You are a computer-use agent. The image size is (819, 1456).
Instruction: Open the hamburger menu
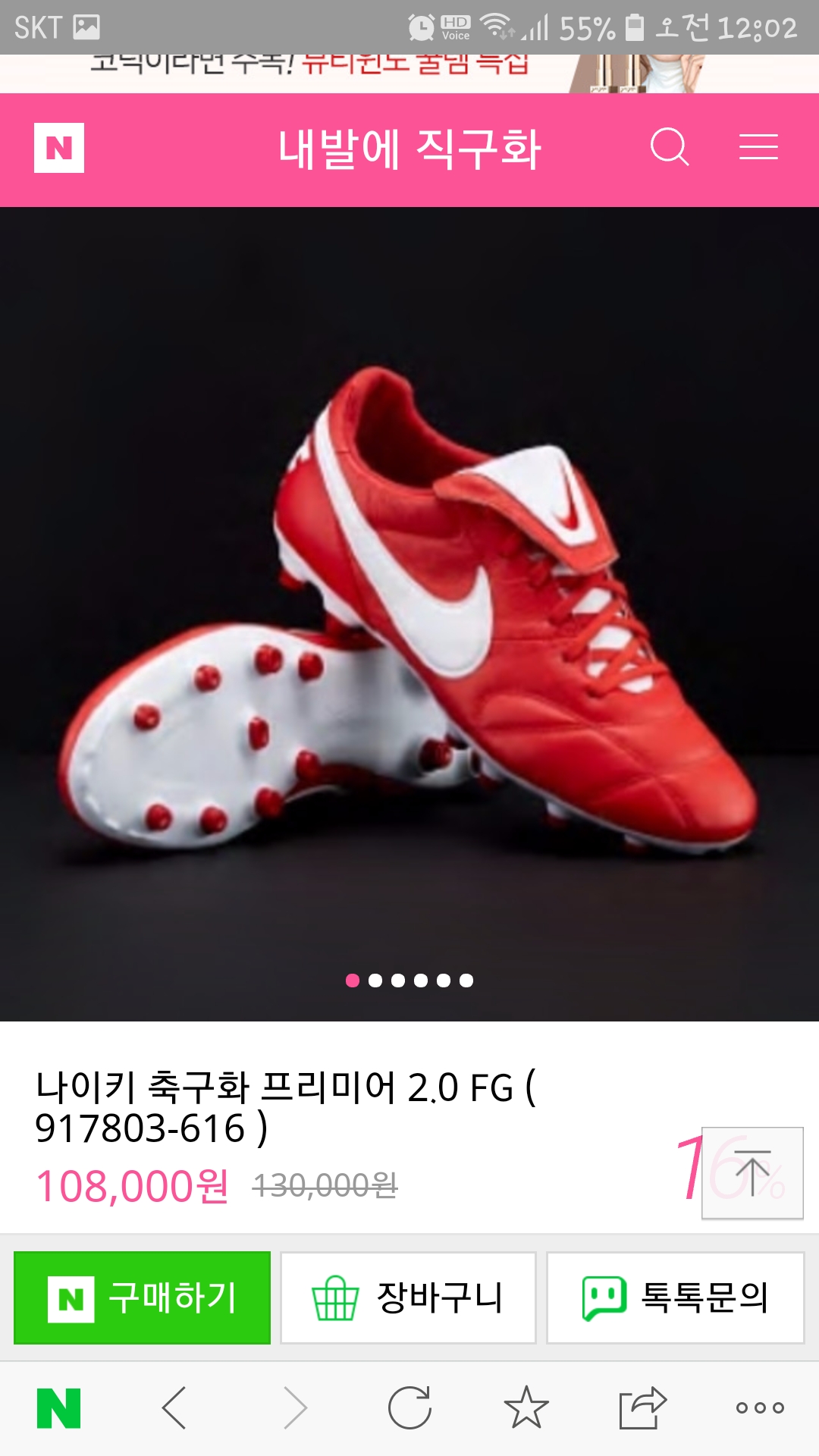click(758, 147)
